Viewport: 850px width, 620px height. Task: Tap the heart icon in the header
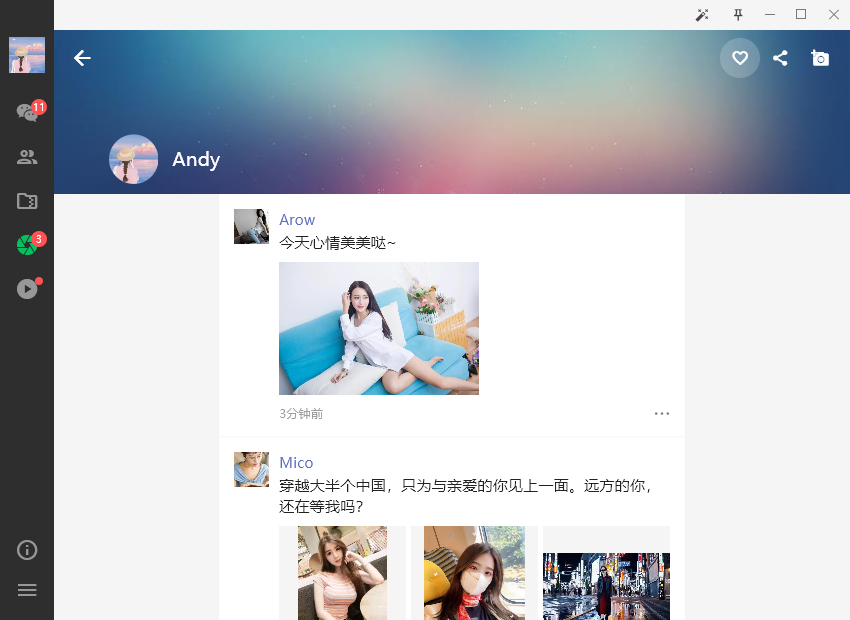click(x=740, y=58)
